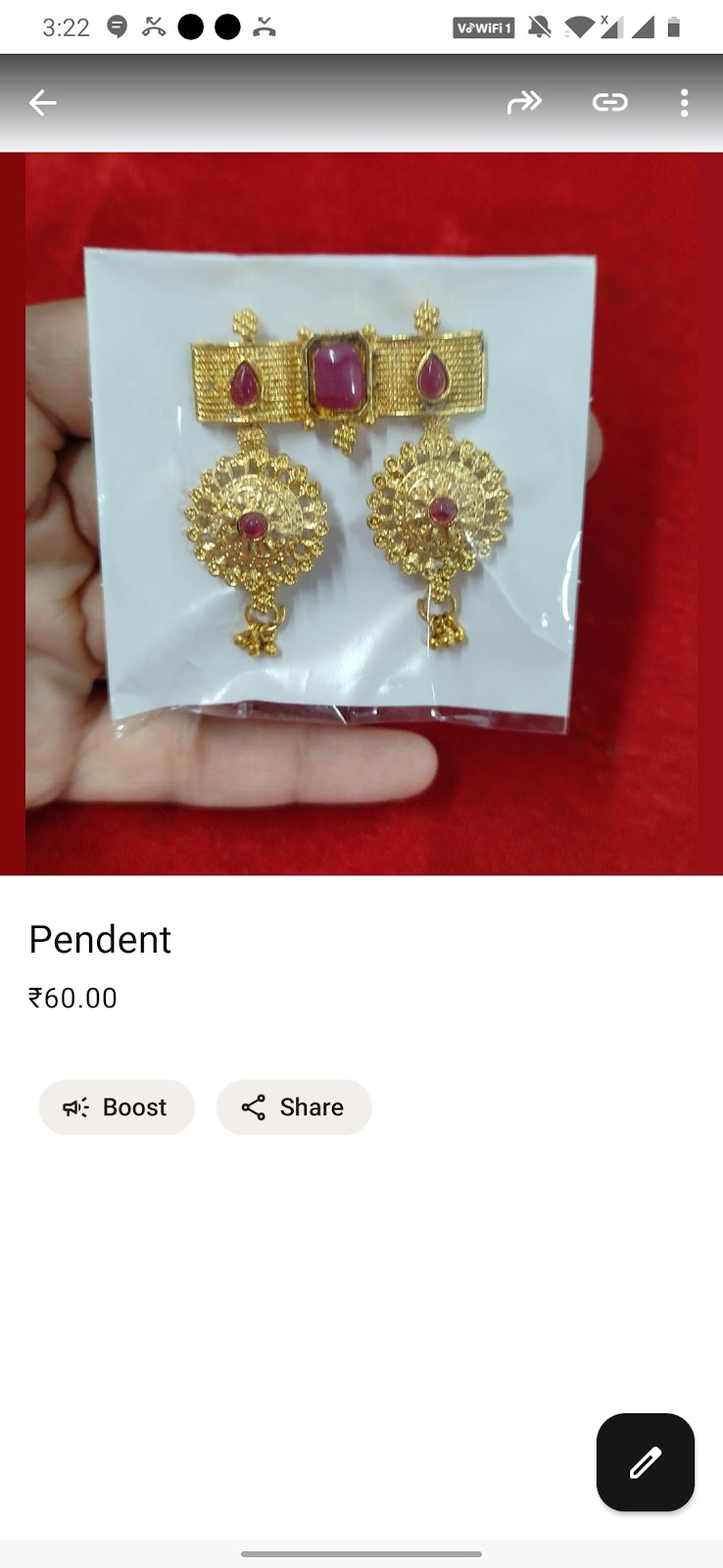Image resolution: width=723 pixels, height=1568 pixels.
Task: Tap the pencil icon to edit product
Action: click(x=645, y=1462)
